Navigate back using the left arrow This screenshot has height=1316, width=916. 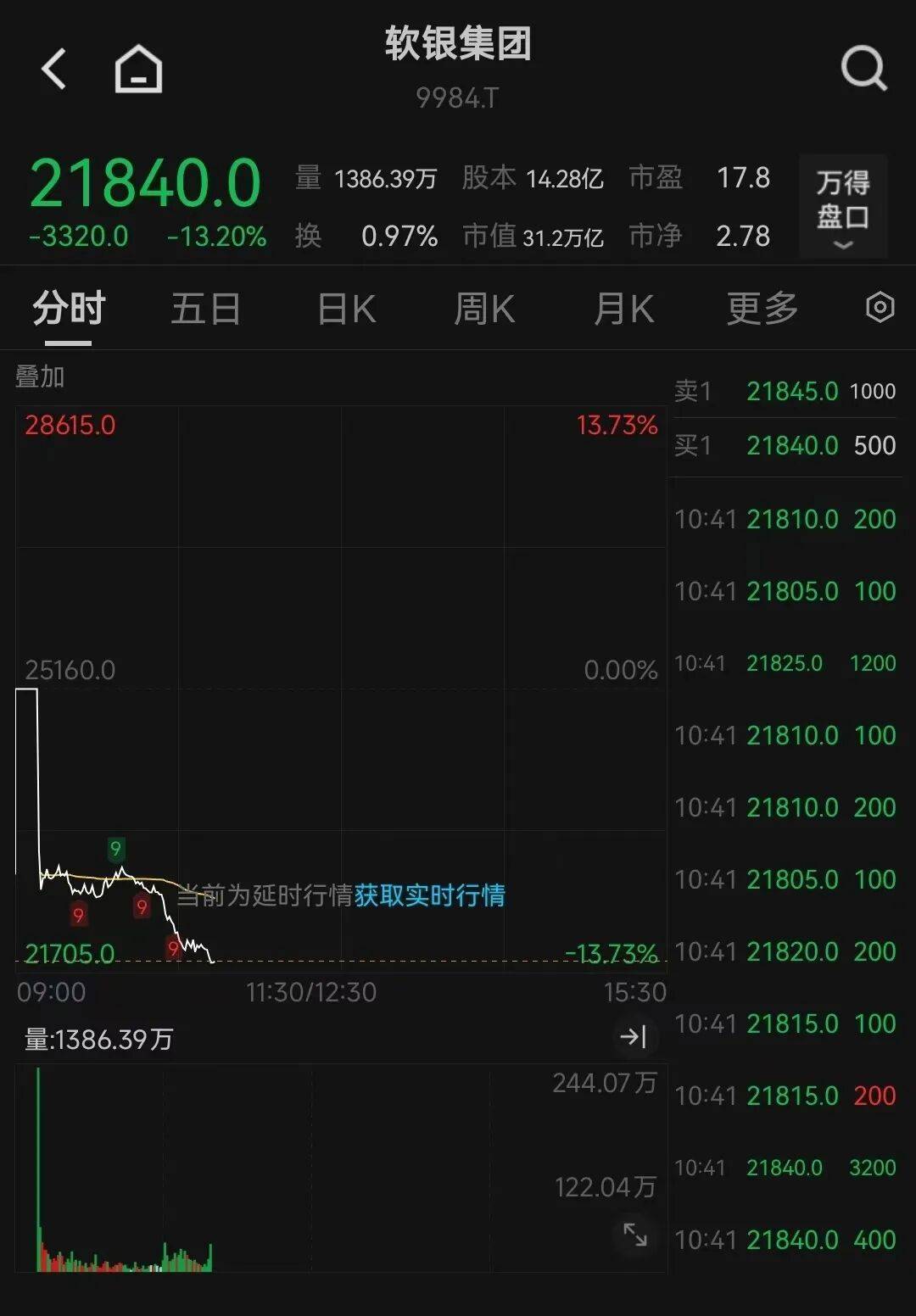point(53,70)
